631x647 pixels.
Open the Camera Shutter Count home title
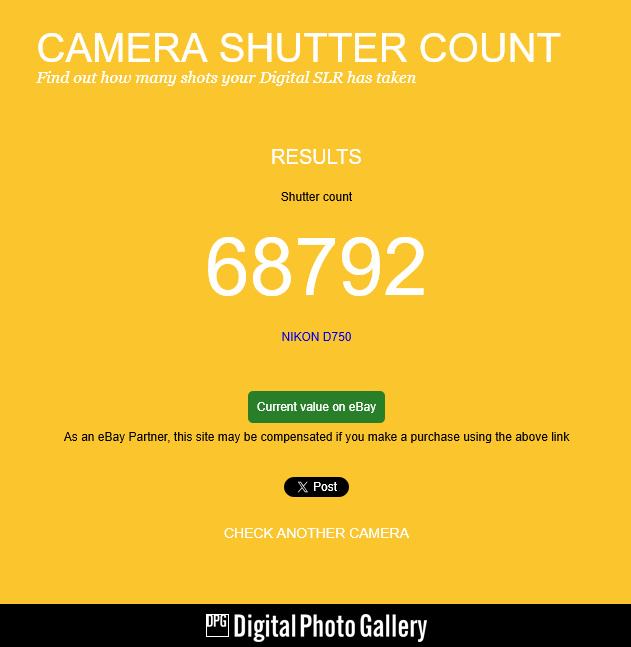click(x=298, y=47)
